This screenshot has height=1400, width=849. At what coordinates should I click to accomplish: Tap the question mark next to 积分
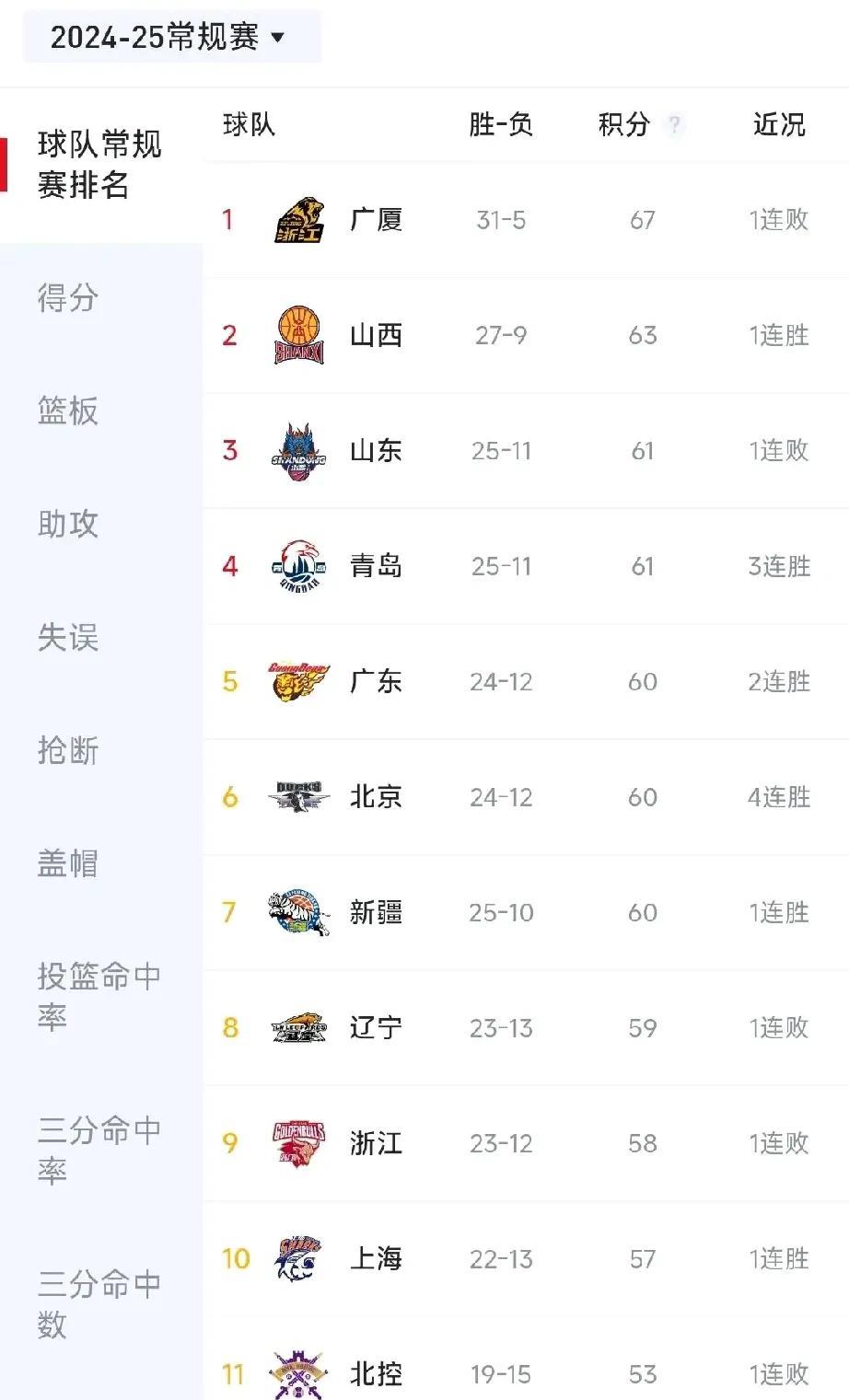674,124
